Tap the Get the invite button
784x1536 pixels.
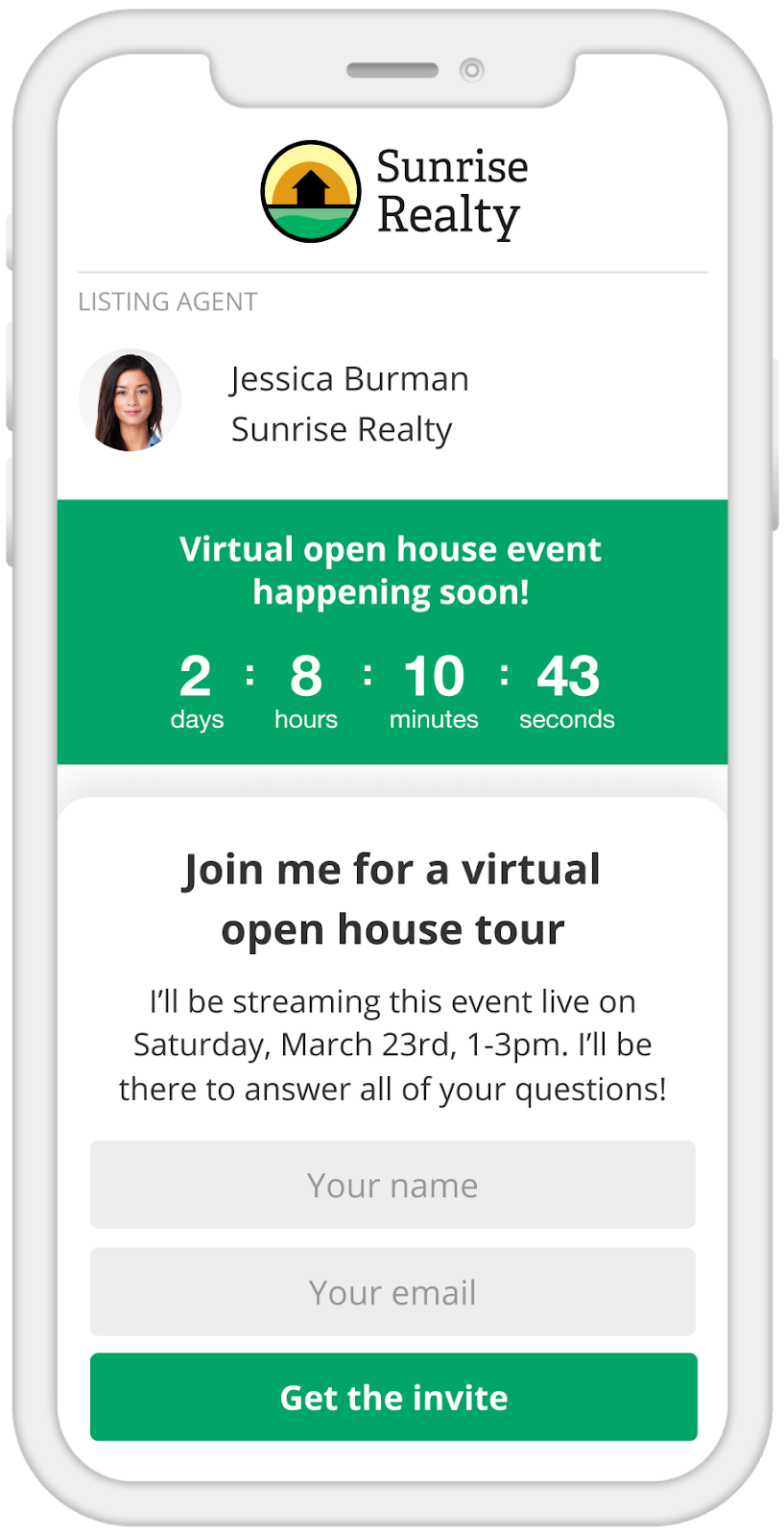pos(393,1397)
